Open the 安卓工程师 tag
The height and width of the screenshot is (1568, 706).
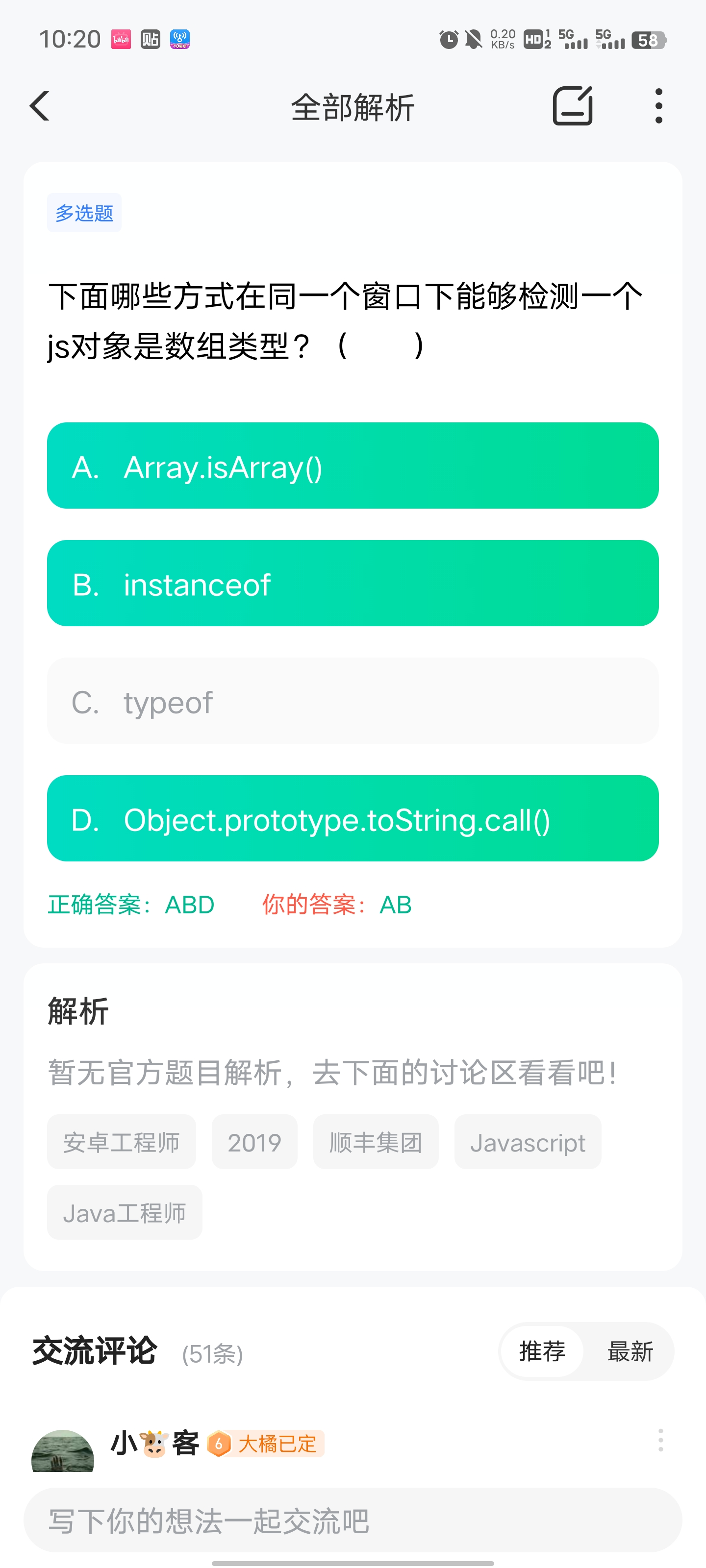pyautogui.click(x=121, y=1142)
